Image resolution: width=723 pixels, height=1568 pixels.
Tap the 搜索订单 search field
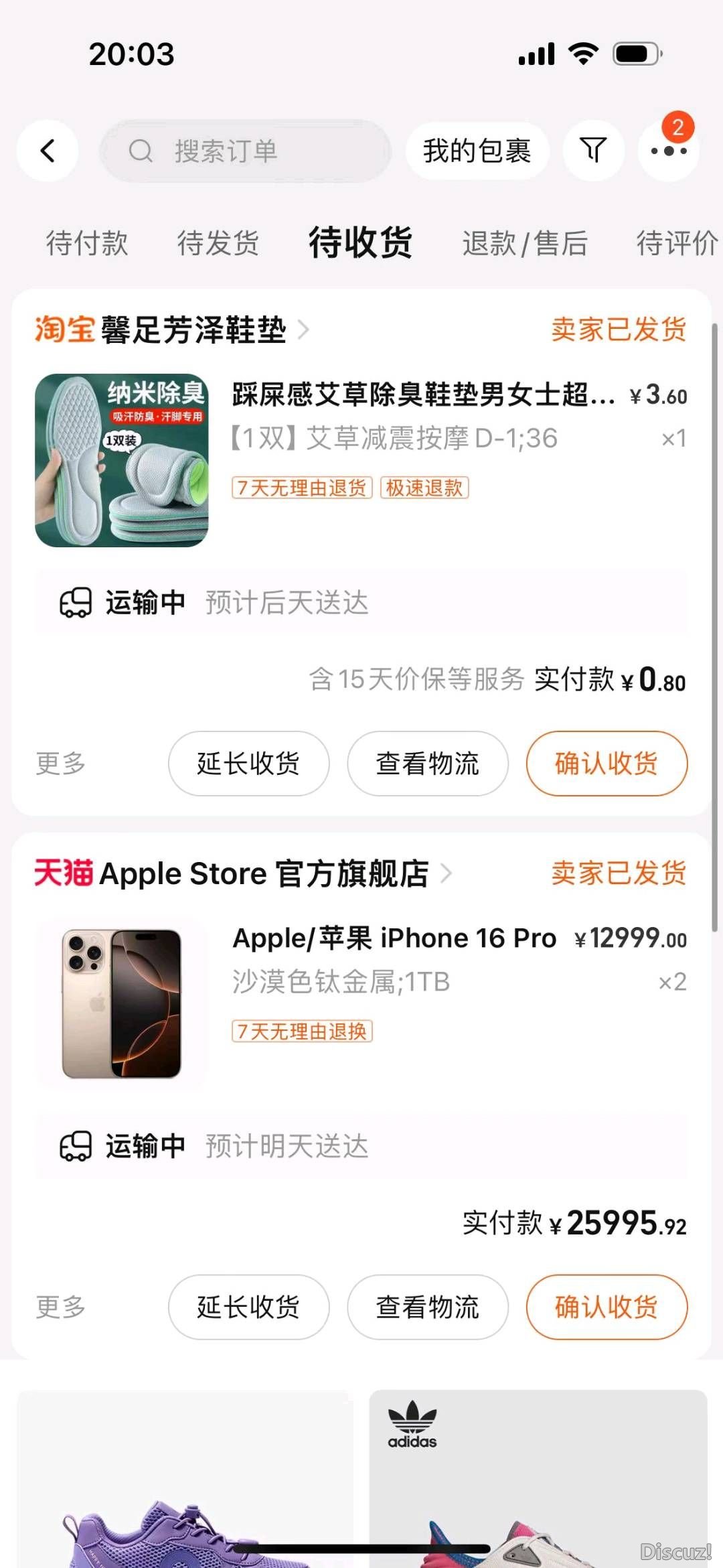[245, 151]
